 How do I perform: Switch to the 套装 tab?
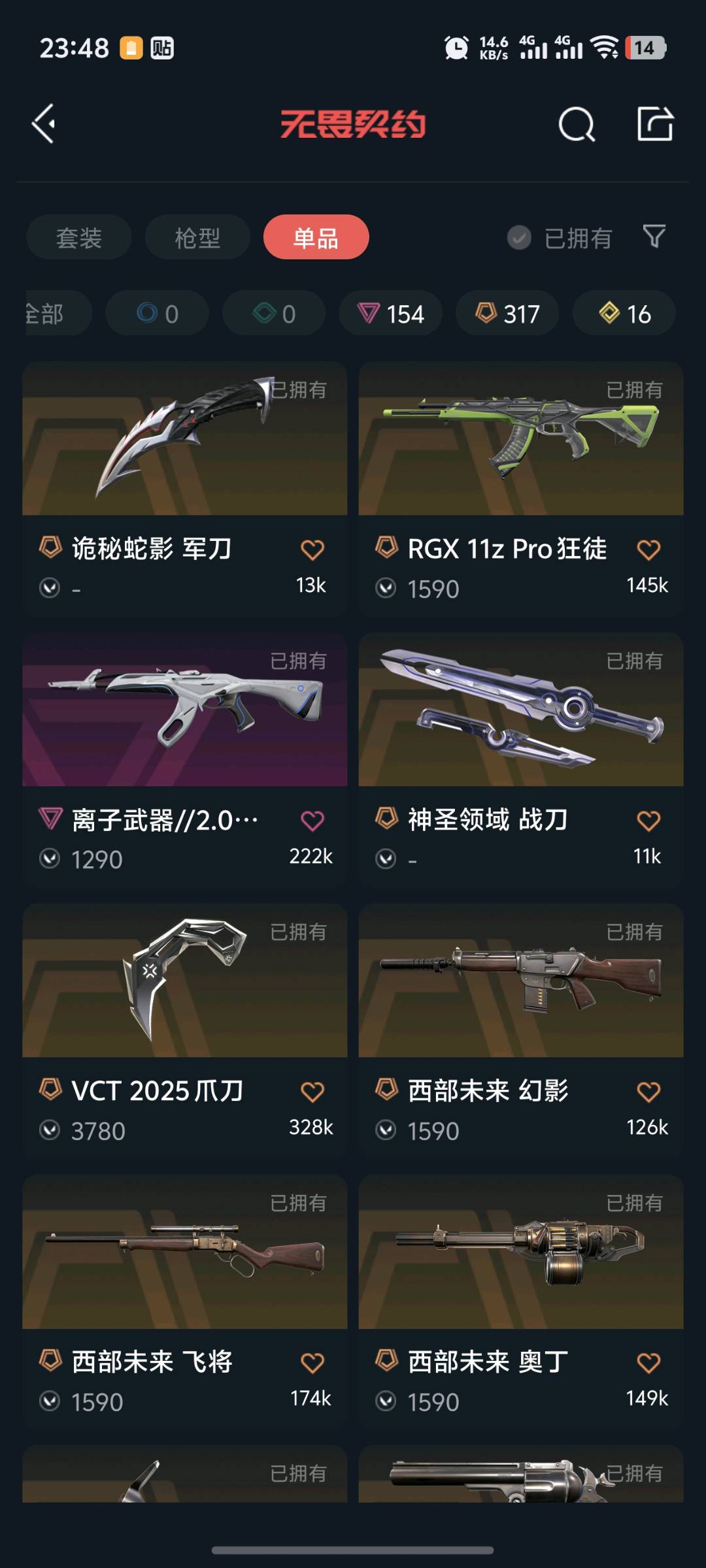pyautogui.click(x=79, y=237)
